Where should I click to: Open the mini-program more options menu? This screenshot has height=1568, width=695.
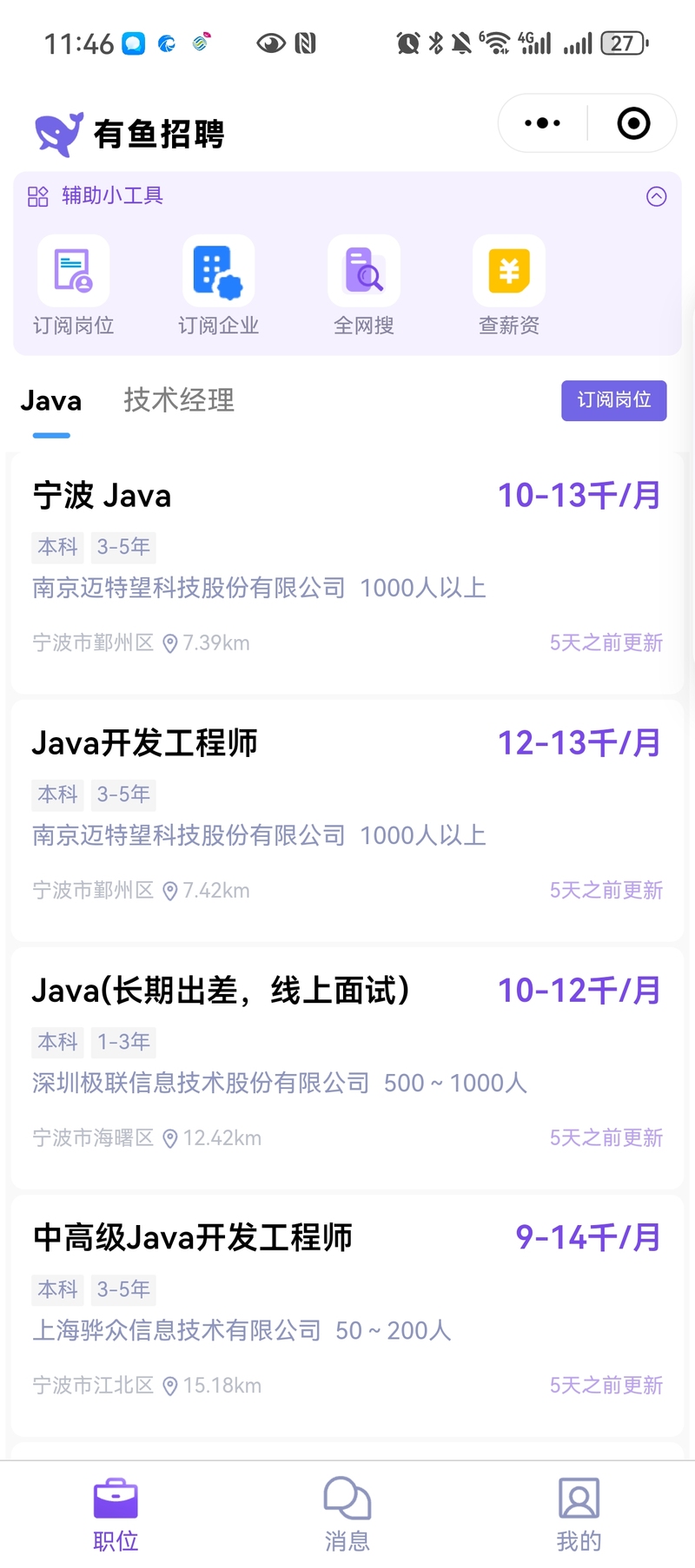[x=543, y=123]
